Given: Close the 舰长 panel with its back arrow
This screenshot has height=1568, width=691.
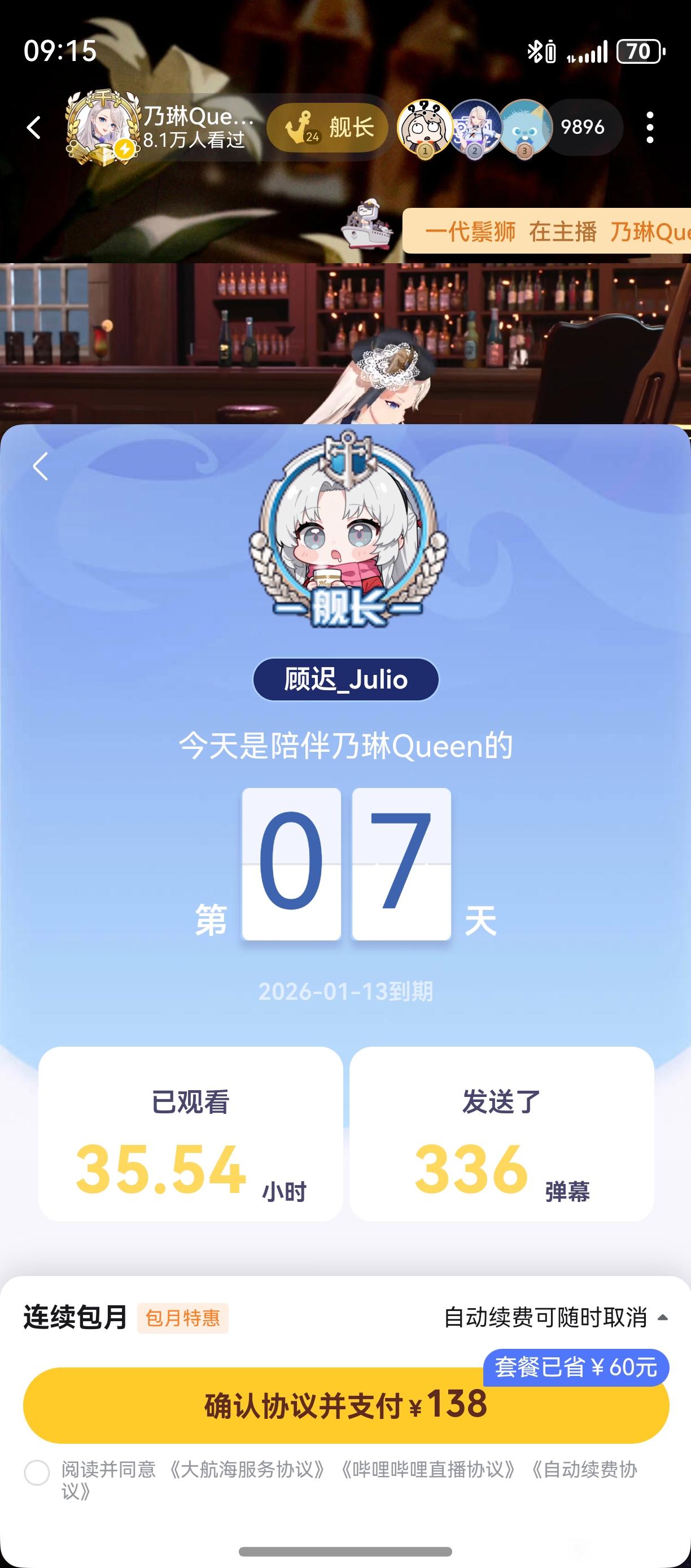Looking at the screenshot, I should tap(40, 467).
